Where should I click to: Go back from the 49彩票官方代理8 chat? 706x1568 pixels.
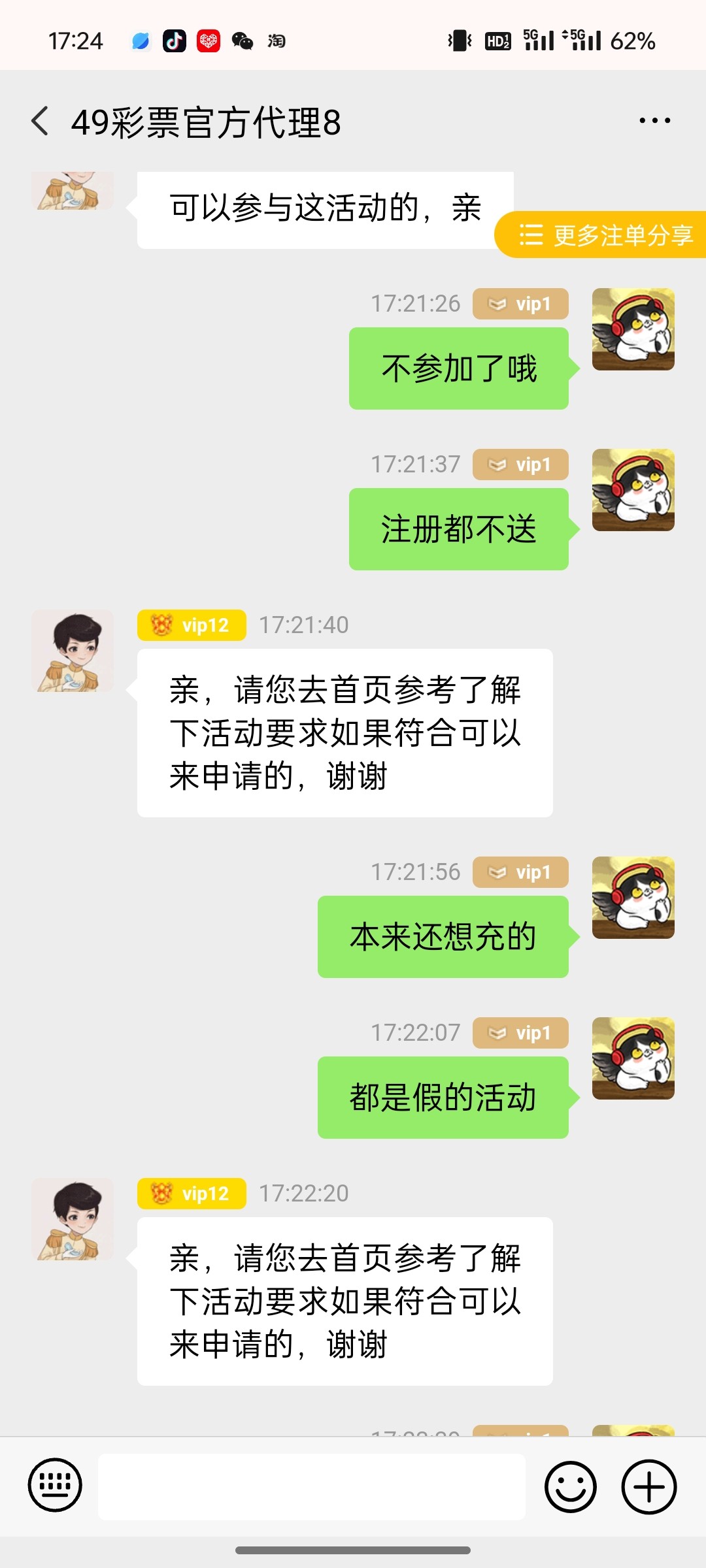pyautogui.click(x=41, y=122)
